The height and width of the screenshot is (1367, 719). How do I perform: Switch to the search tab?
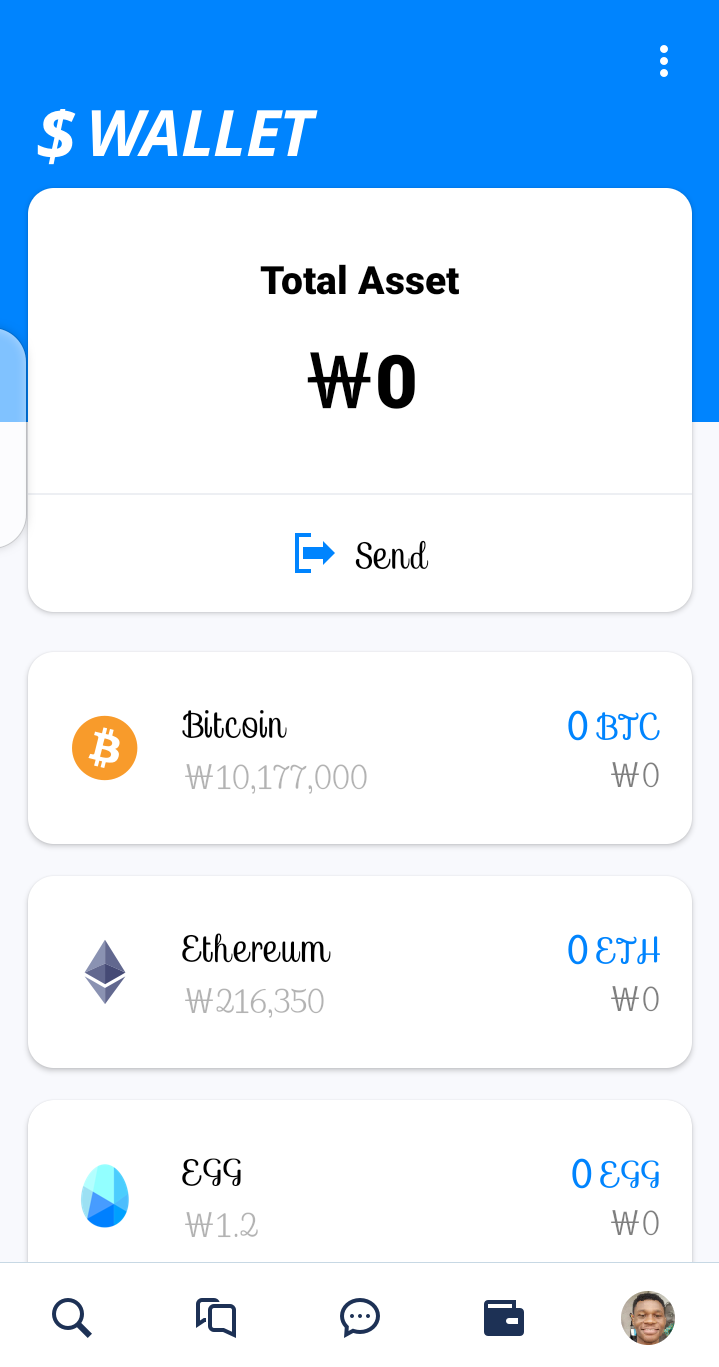pyautogui.click(x=72, y=1317)
